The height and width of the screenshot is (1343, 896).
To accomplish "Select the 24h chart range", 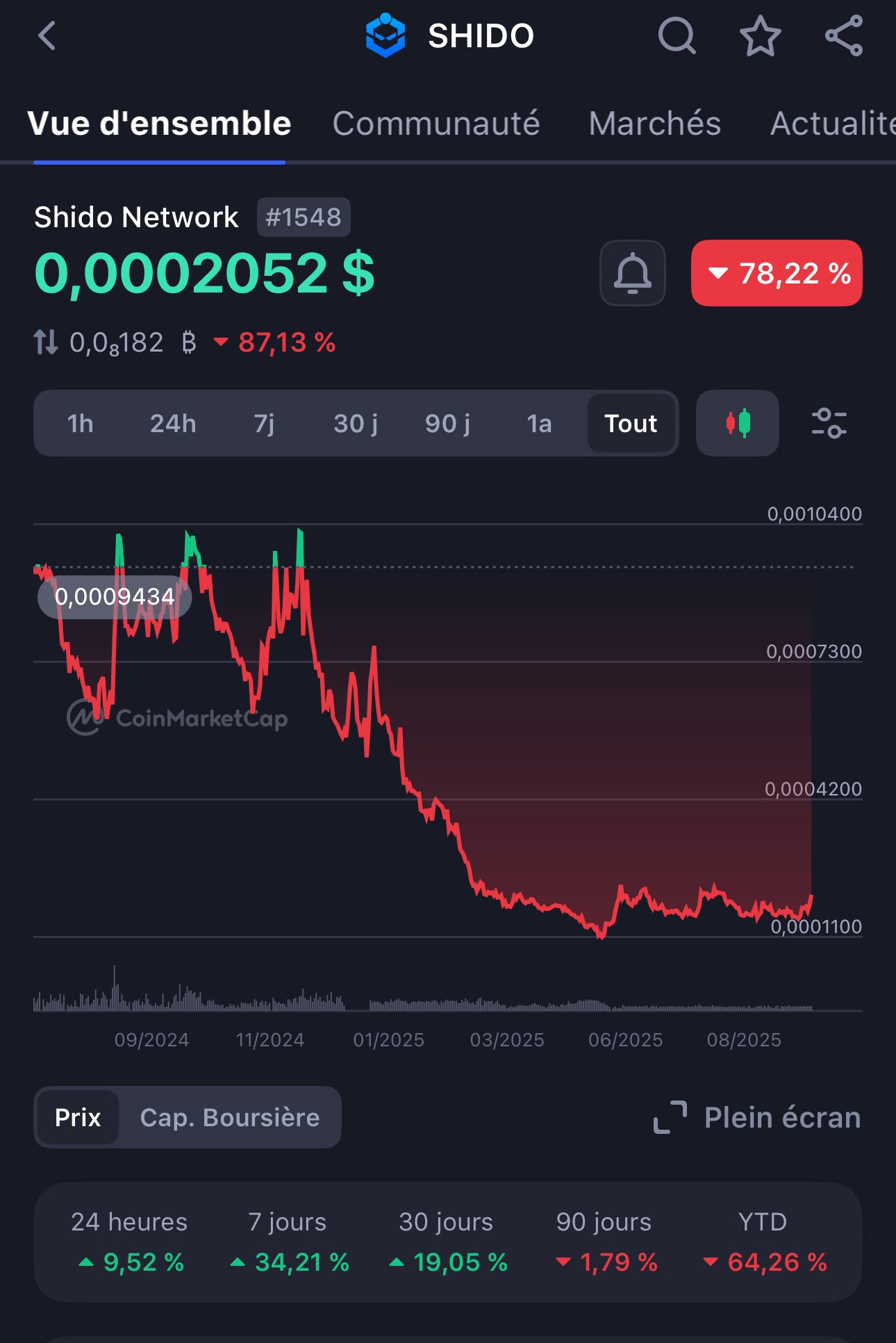I will [173, 423].
